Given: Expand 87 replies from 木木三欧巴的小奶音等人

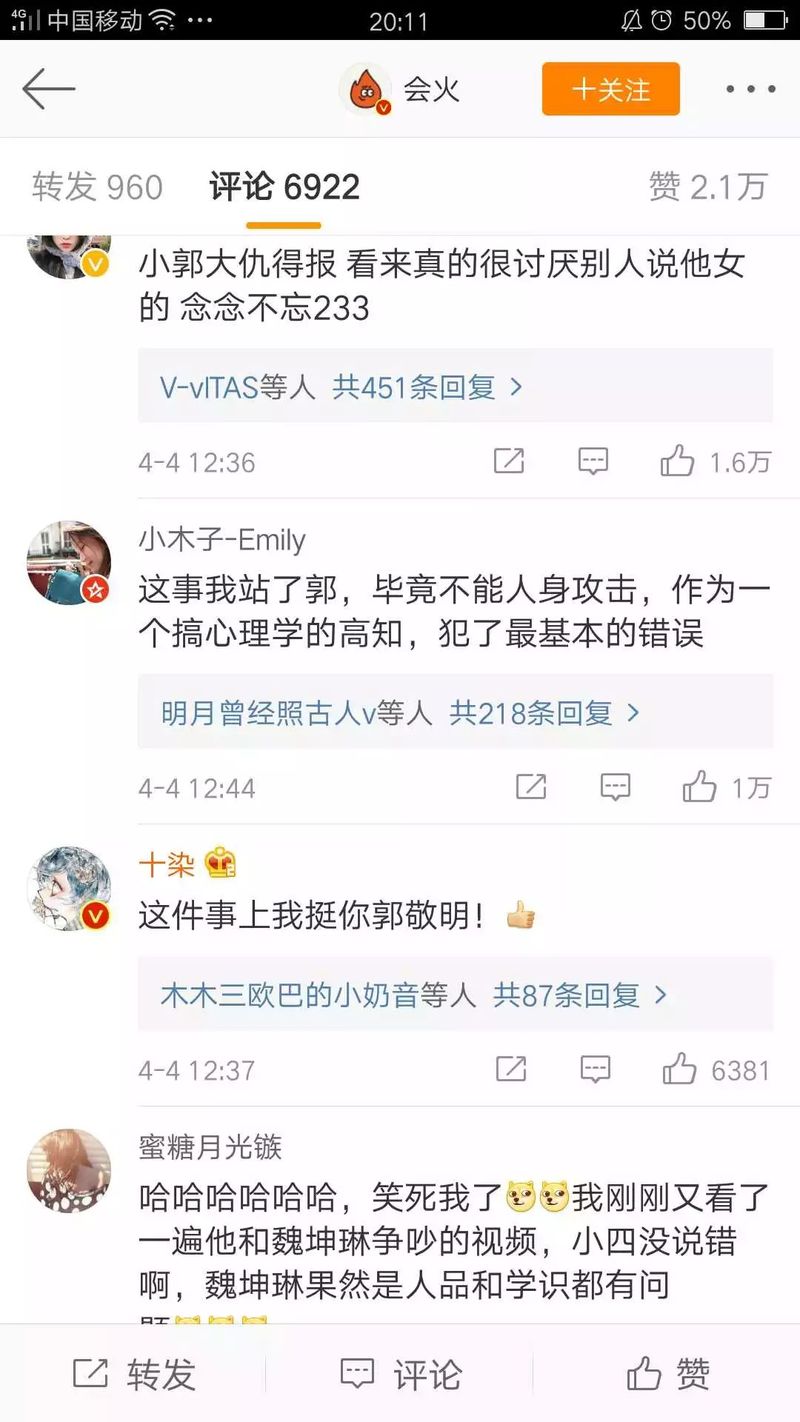Looking at the screenshot, I should 414,995.
